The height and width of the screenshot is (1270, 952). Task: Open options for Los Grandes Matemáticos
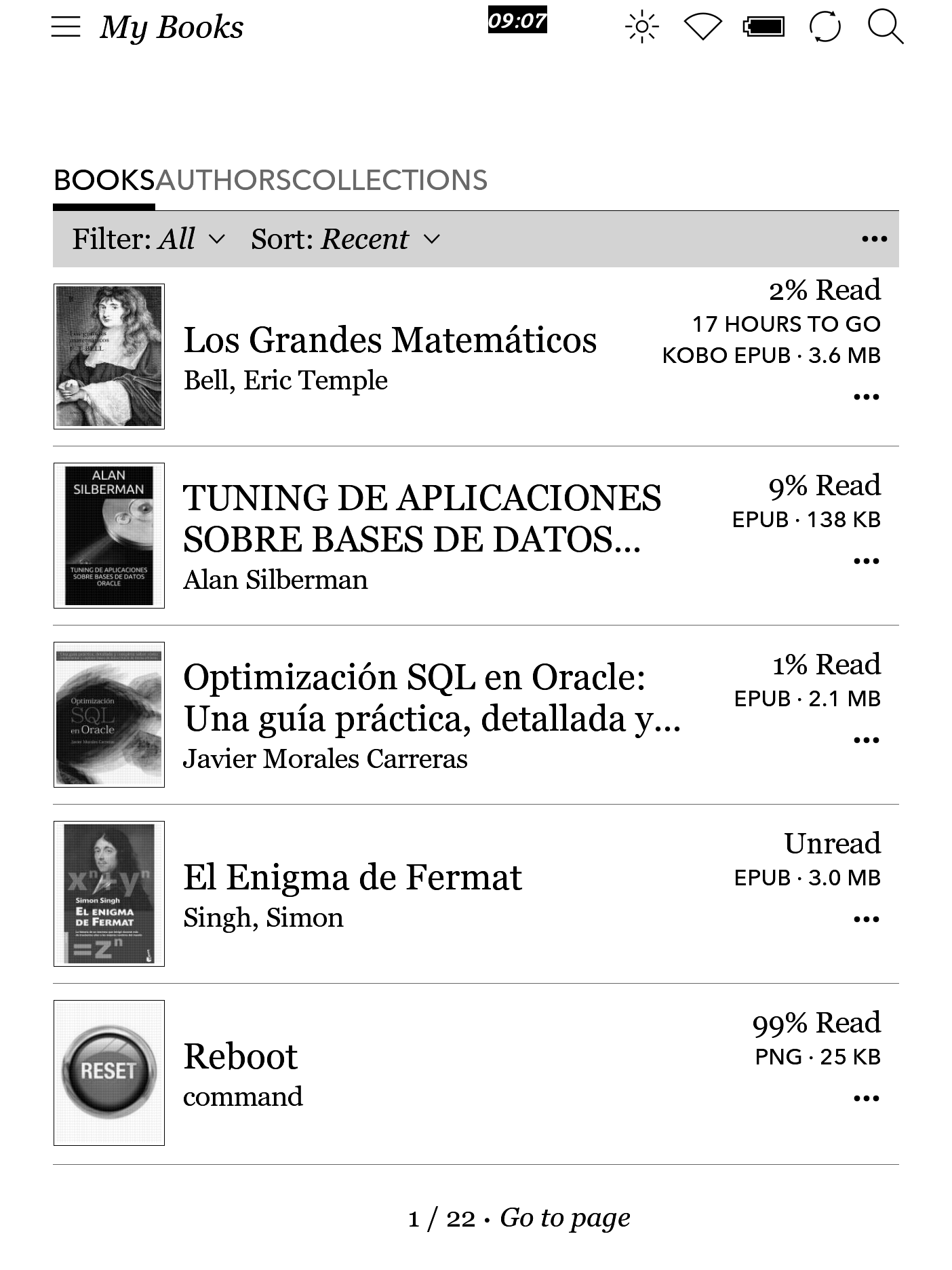point(866,397)
